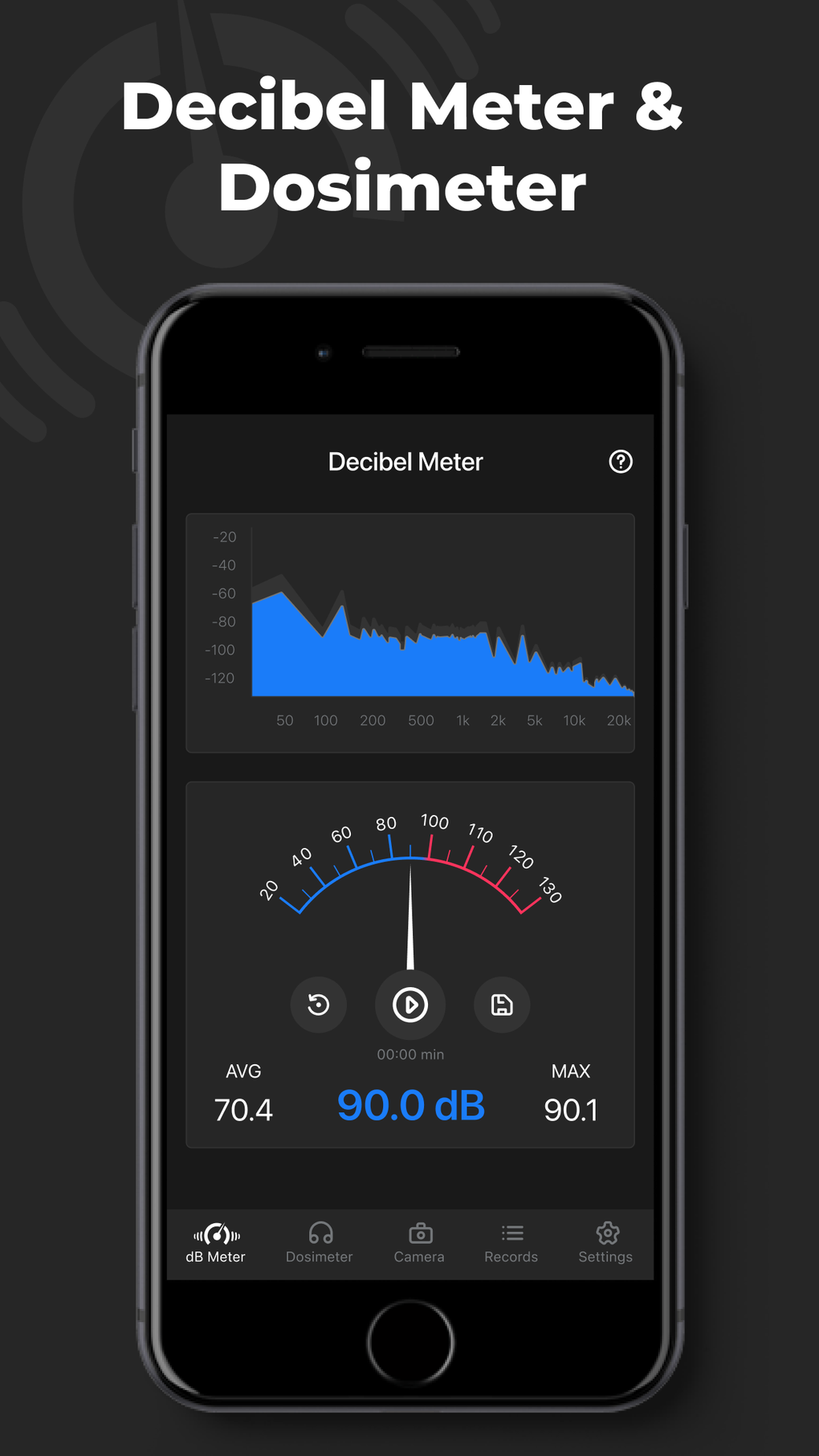Open the Settings gear icon
Image resolution: width=819 pixels, height=1456 pixels.
point(606,1234)
